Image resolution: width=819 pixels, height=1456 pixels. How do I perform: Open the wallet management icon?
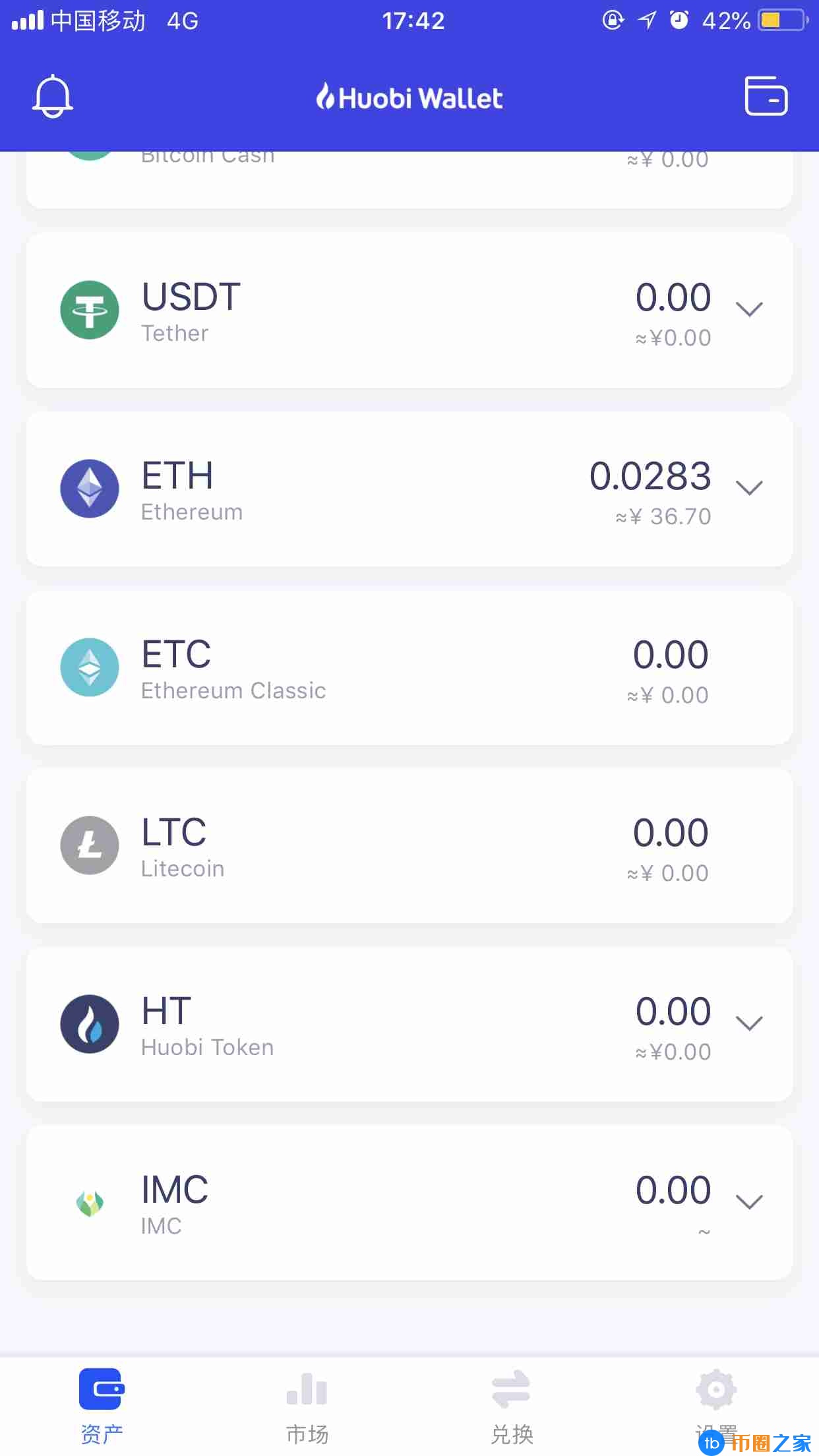(x=766, y=96)
